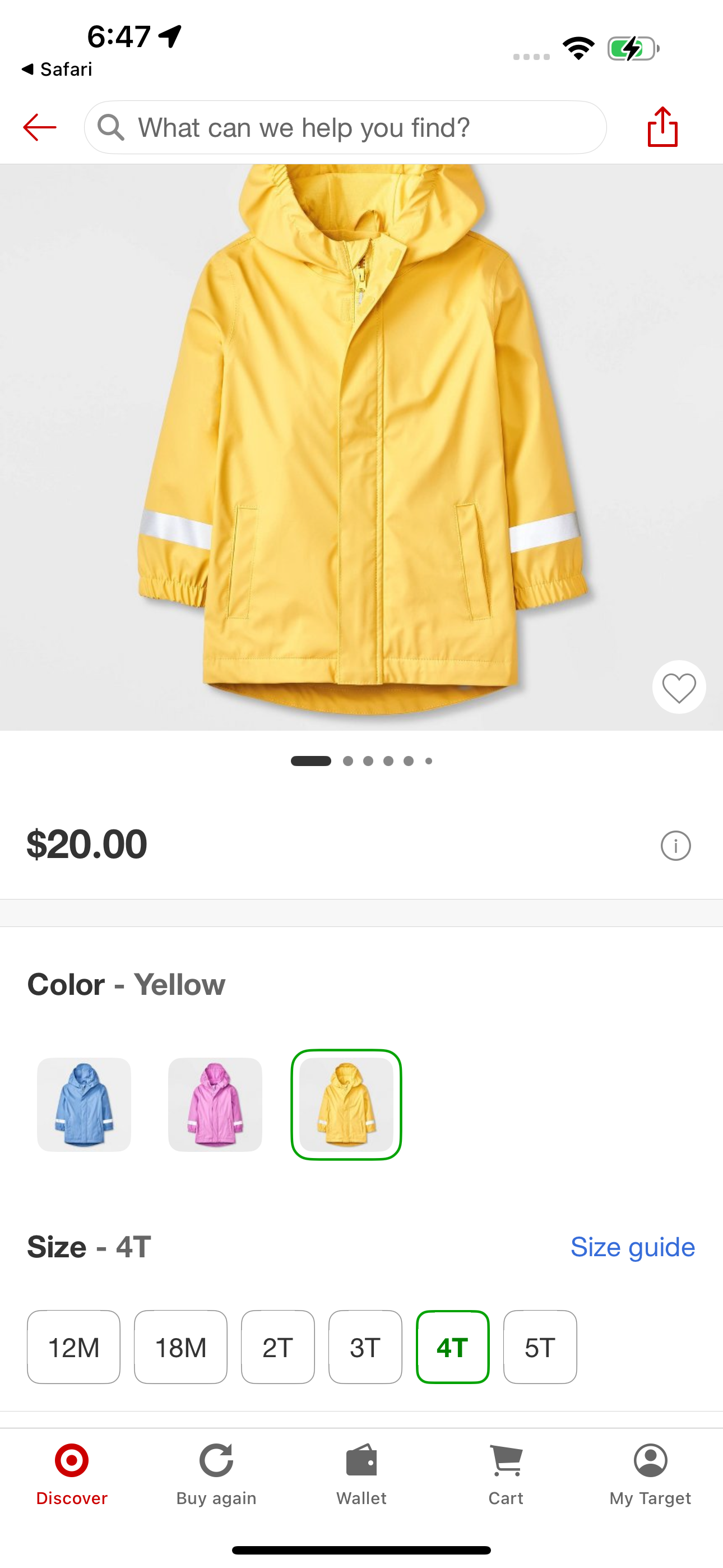Open the Size guide

pyautogui.click(x=632, y=1247)
